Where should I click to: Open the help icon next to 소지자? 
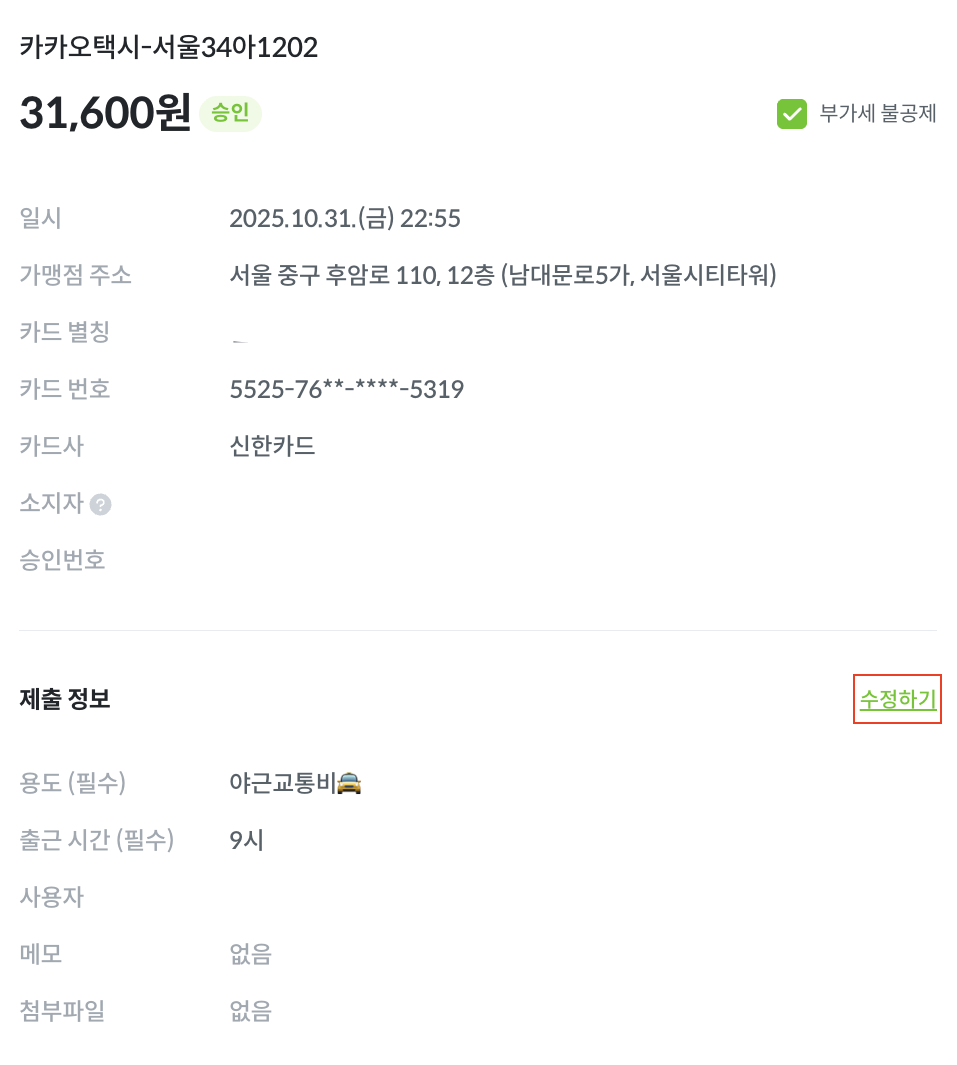pyautogui.click(x=100, y=505)
